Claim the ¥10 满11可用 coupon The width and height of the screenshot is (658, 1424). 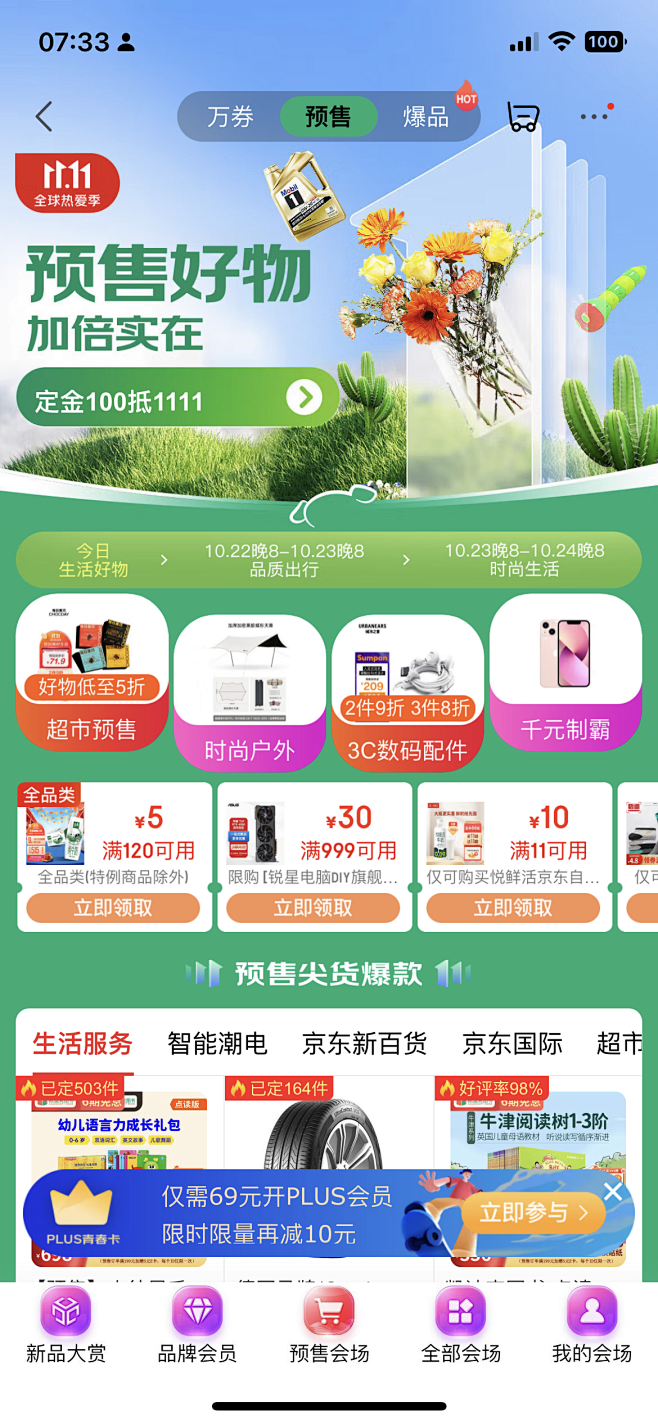(x=513, y=908)
